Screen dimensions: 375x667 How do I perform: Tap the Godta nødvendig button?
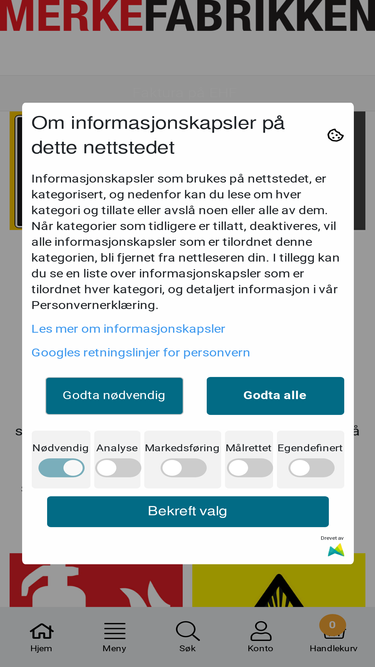tap(114, 396)
